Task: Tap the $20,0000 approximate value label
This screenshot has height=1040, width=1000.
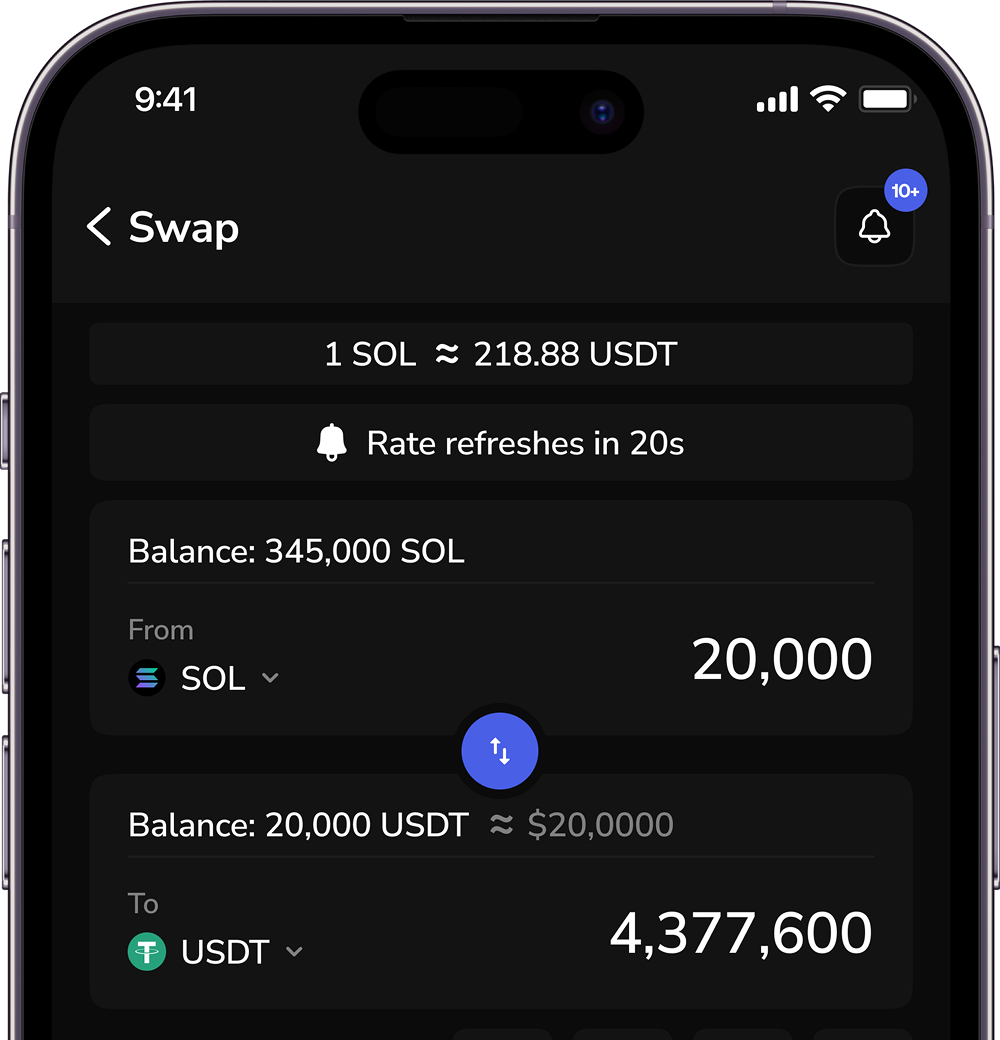Action: 600,824
